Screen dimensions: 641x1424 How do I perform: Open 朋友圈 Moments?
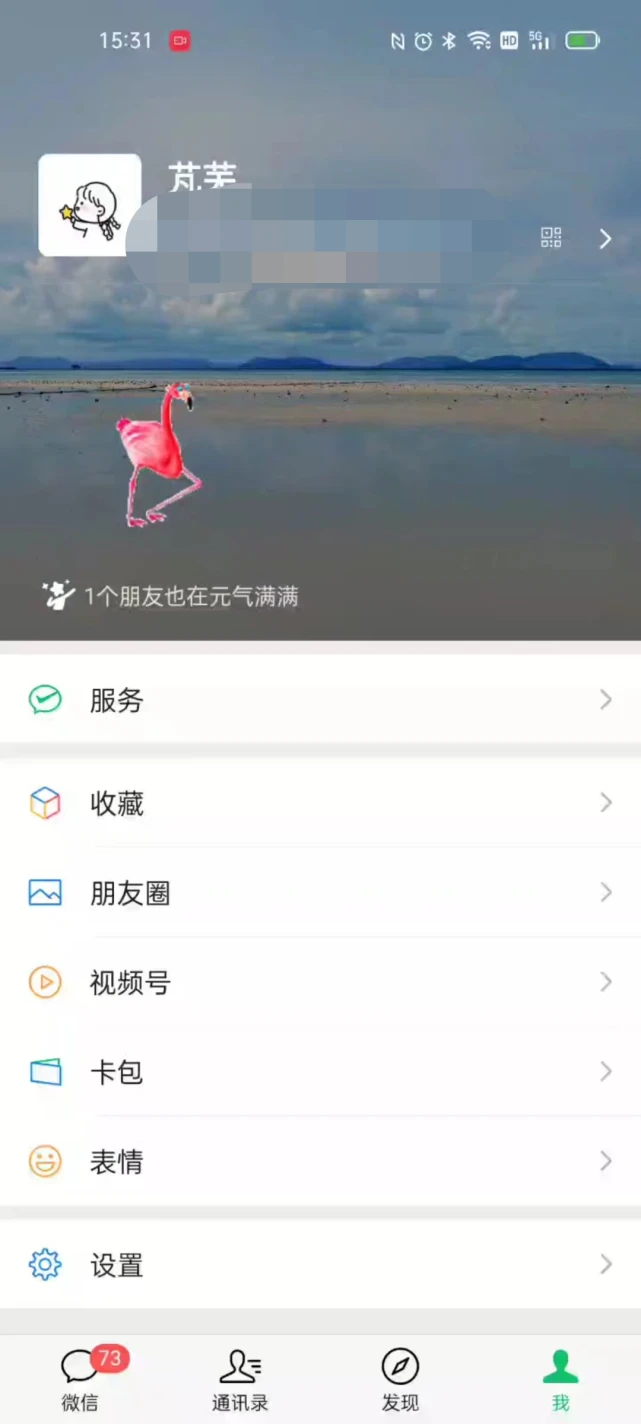[x=320, y=893]
